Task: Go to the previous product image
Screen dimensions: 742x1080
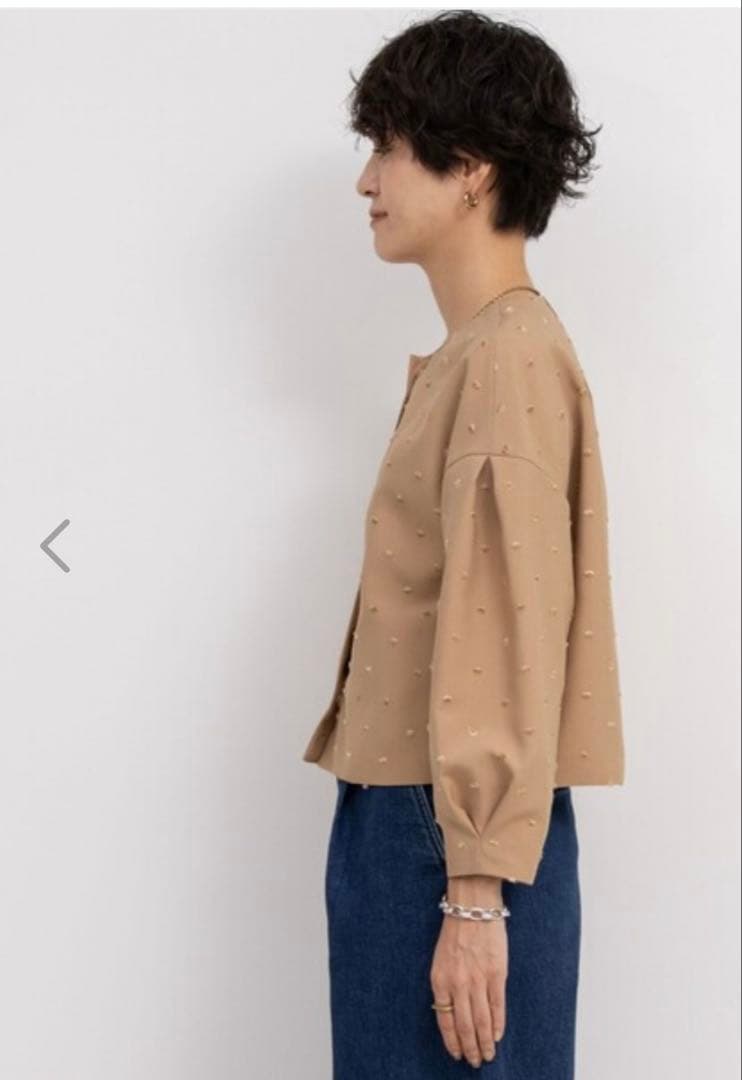Action: (55, 546)
